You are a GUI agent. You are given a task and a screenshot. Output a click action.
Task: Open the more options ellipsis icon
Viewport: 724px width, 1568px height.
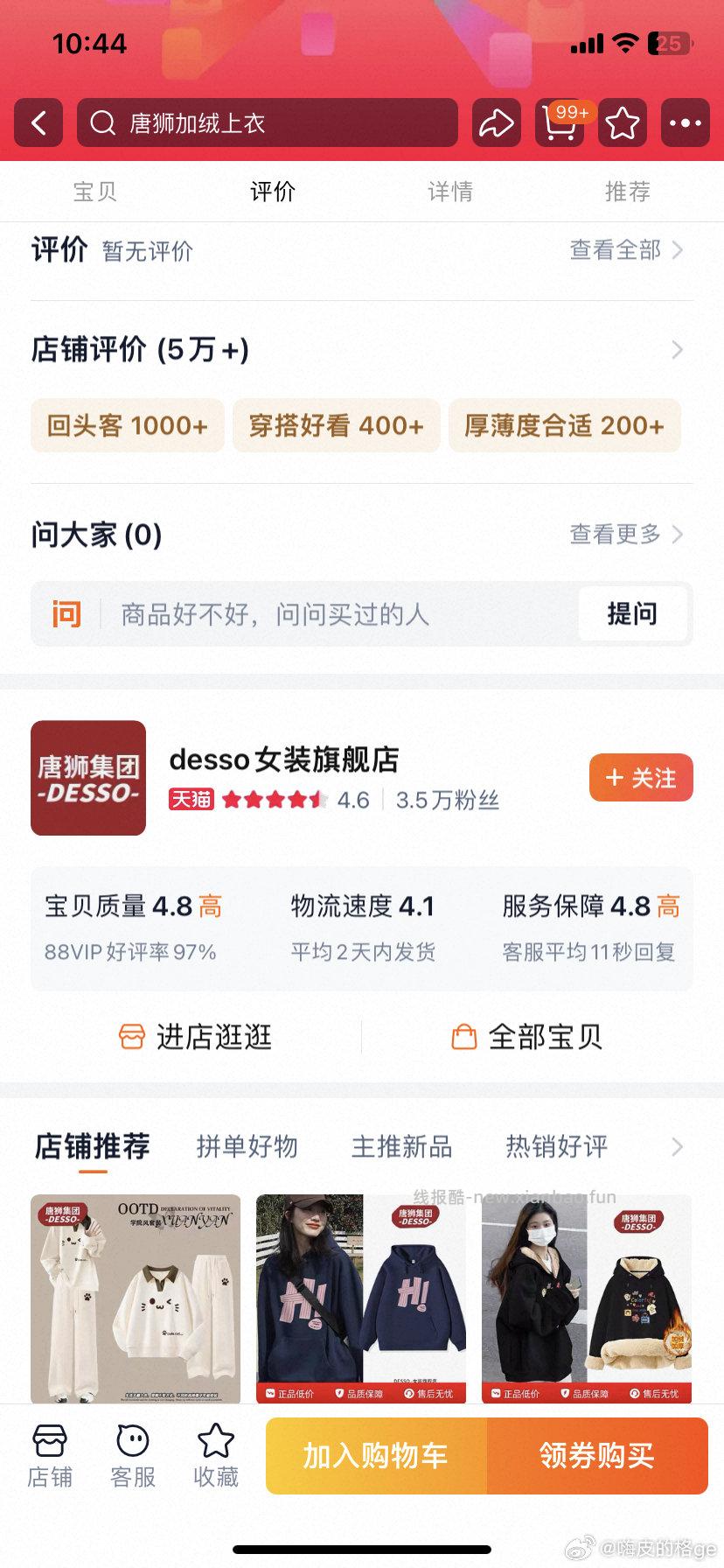tap(686, 123)
